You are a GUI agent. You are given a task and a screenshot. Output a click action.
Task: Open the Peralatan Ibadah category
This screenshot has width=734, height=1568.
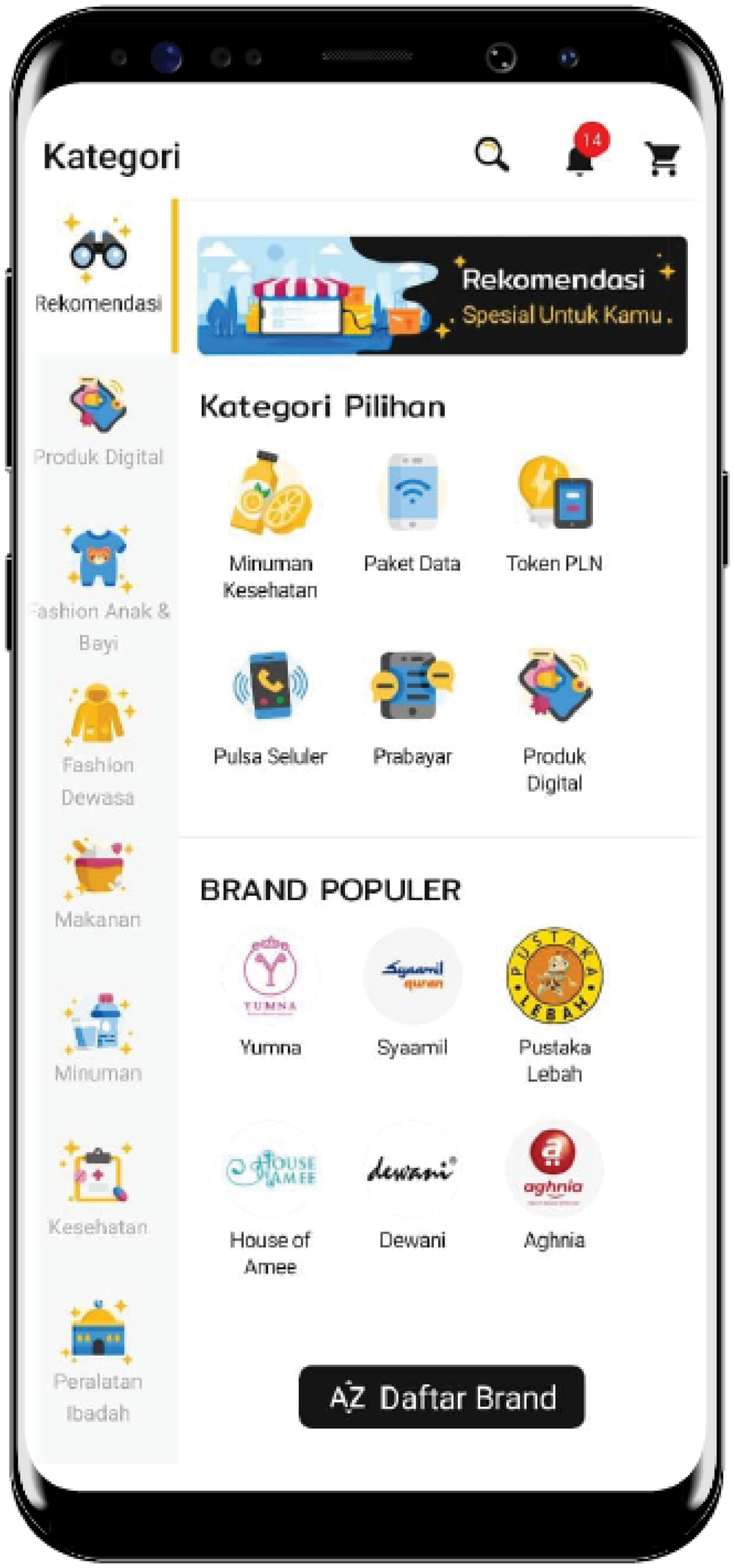click(98, 1359)
